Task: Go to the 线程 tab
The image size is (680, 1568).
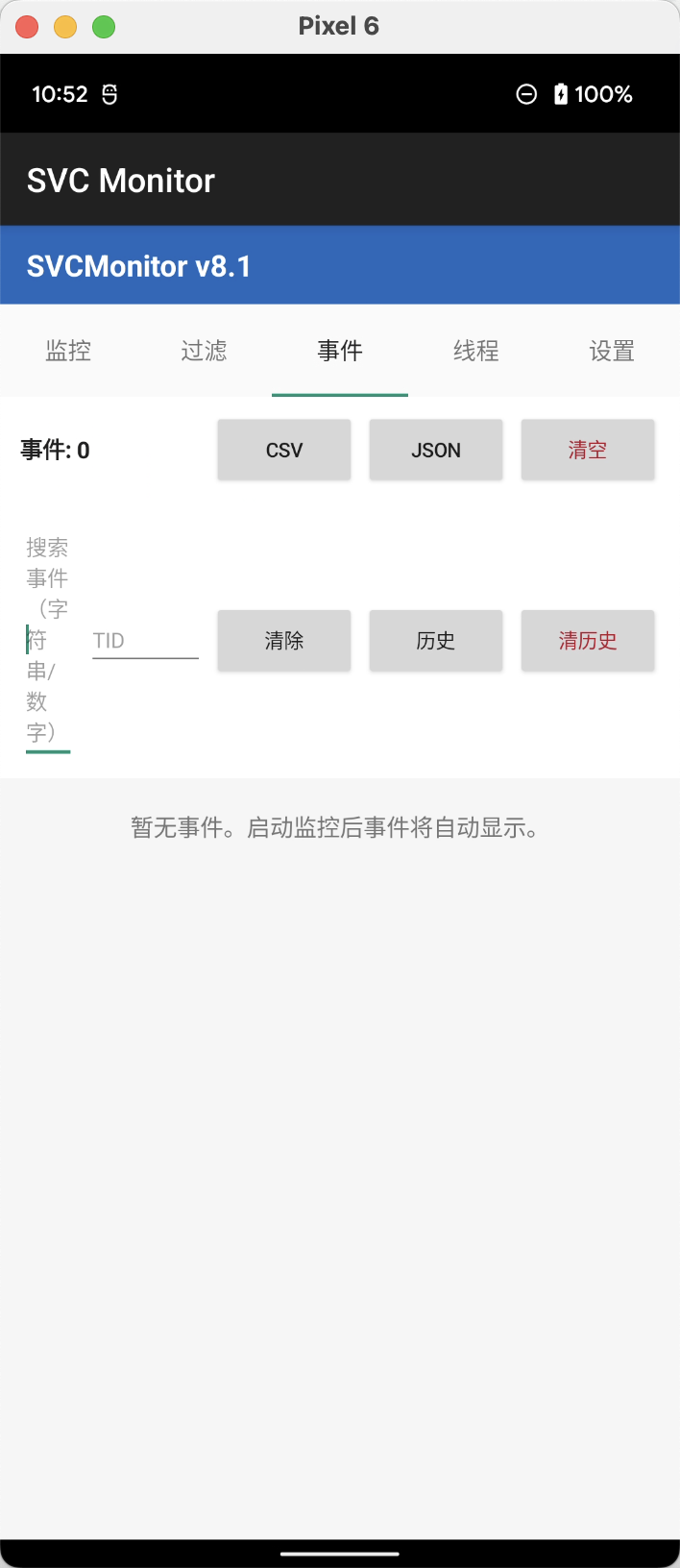Action: point(476,351)
